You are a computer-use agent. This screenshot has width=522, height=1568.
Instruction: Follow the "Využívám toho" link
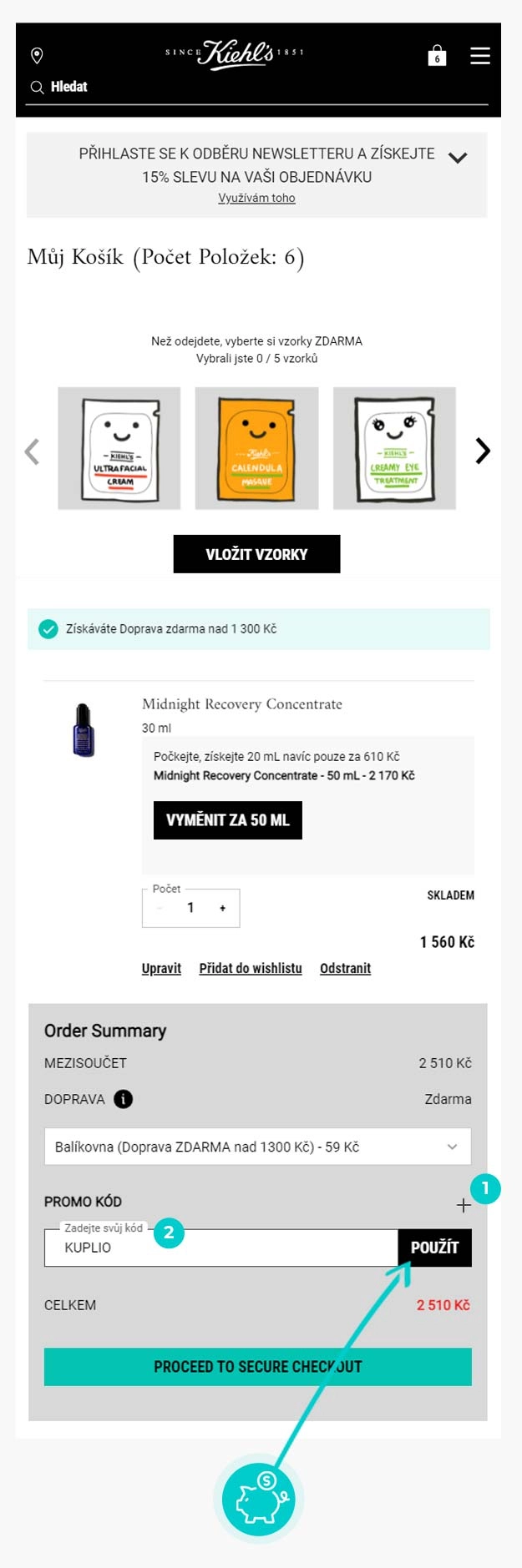pyautogui.click(x=256, y=199)
